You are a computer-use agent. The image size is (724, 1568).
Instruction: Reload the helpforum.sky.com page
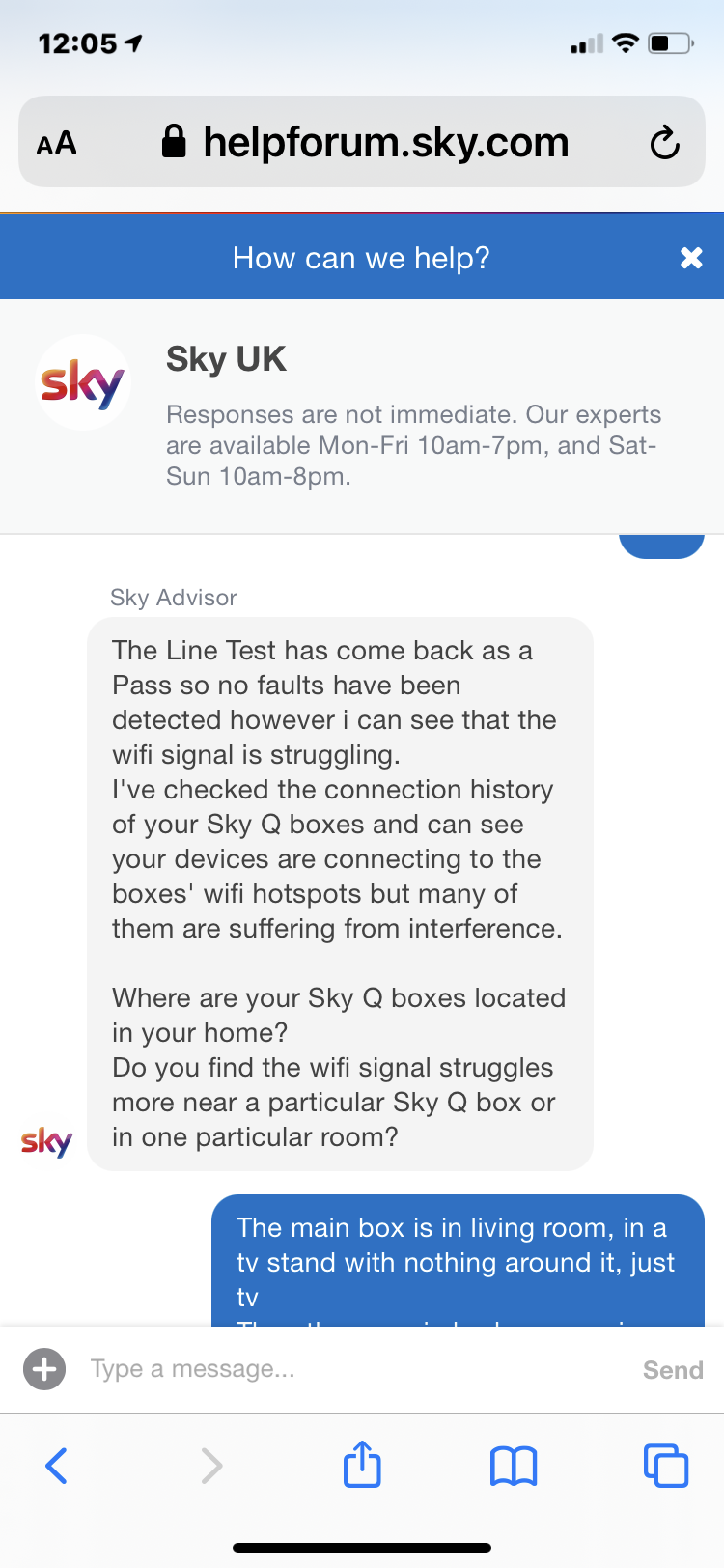[665, 142]
